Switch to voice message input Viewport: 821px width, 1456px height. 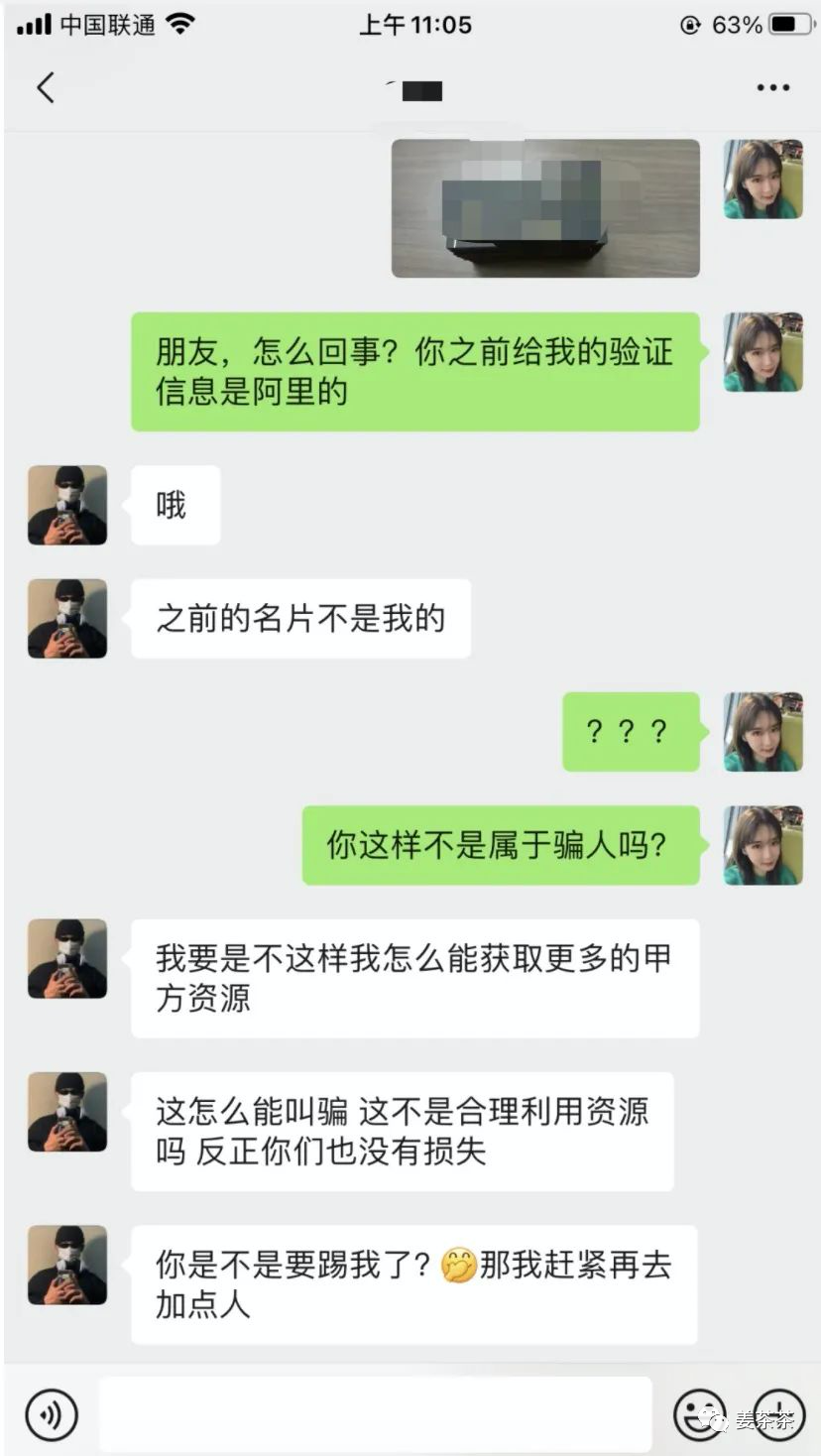[52, 1414]
